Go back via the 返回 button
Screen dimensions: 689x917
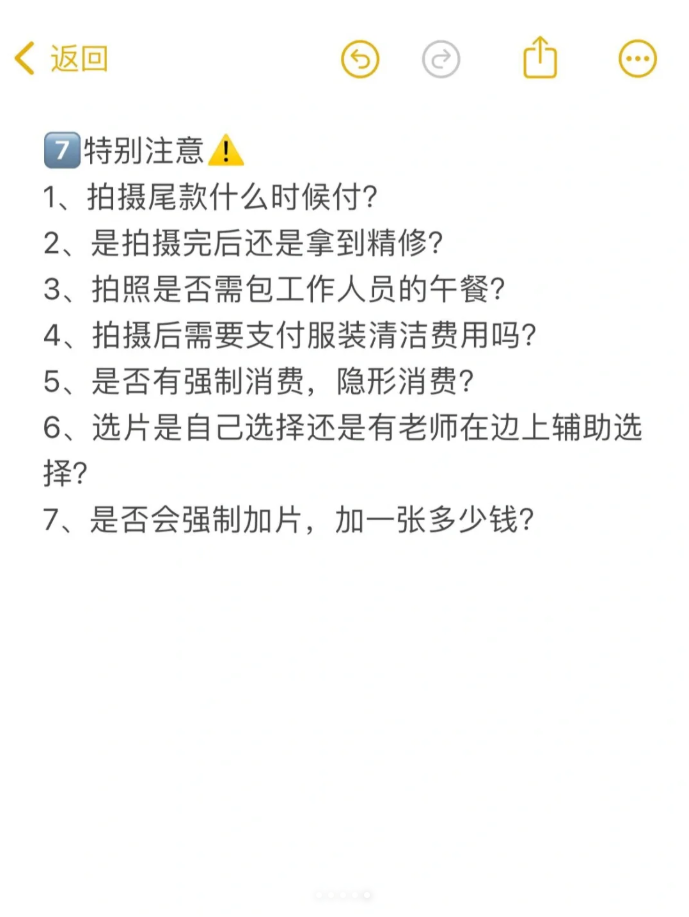62,59
